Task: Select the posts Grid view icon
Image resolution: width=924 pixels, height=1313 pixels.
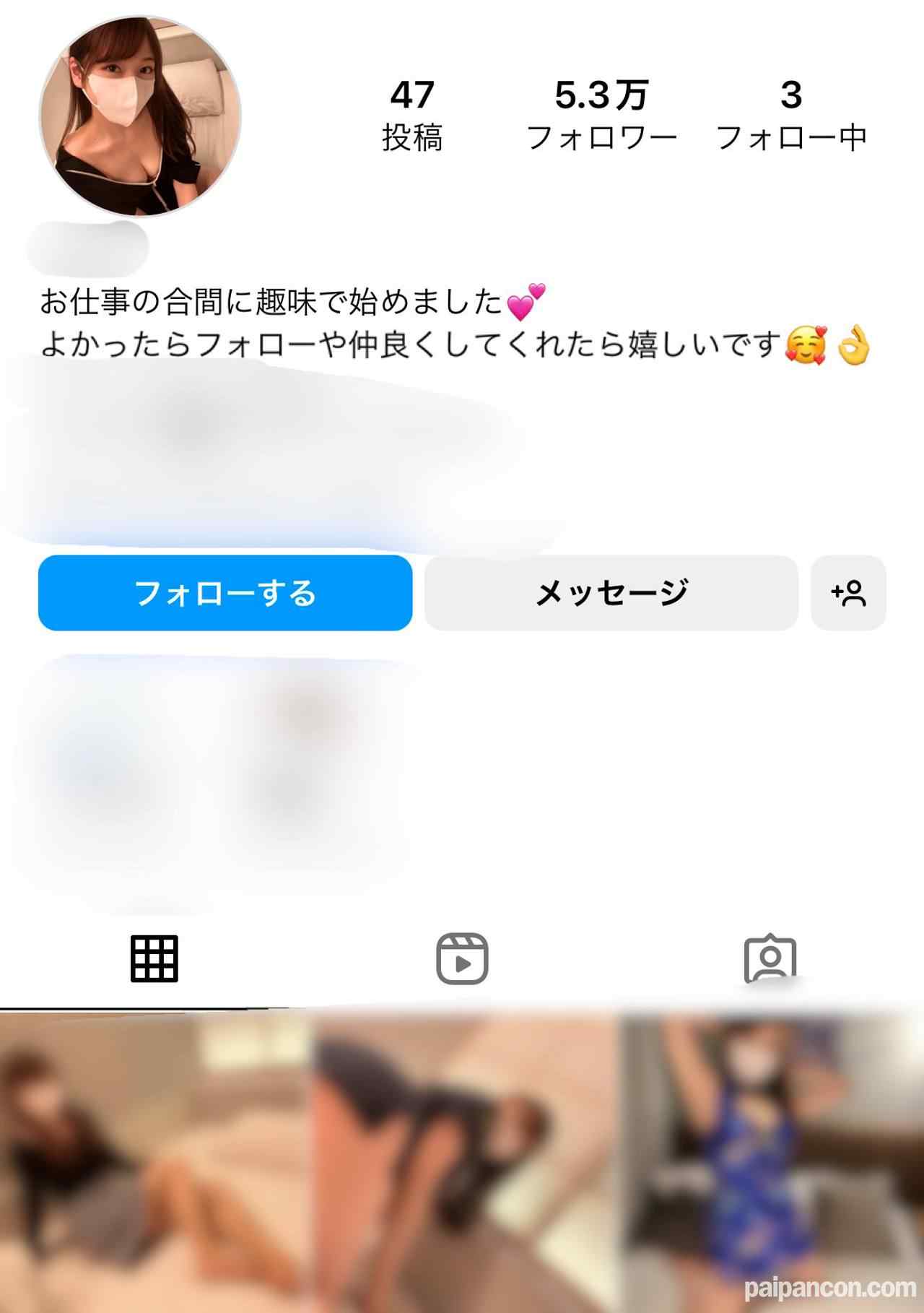Action: click(155, 958)
